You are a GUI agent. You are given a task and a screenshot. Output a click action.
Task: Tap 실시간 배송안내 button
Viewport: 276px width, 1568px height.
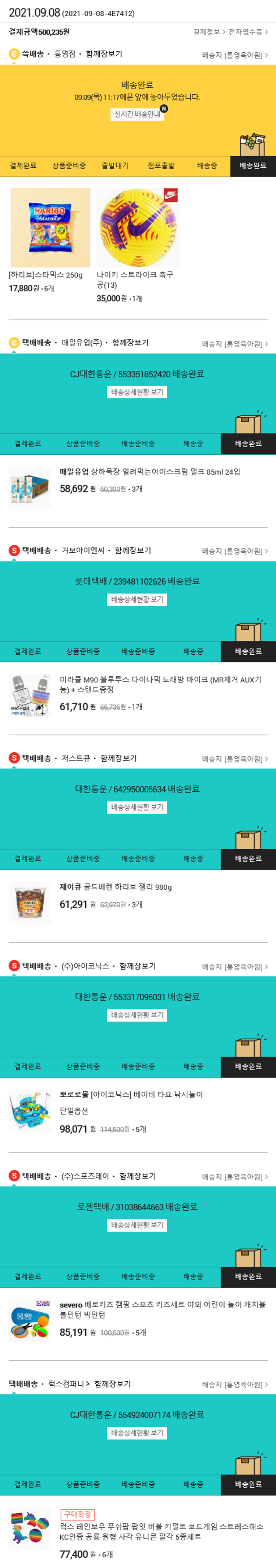tap(137, 114)
